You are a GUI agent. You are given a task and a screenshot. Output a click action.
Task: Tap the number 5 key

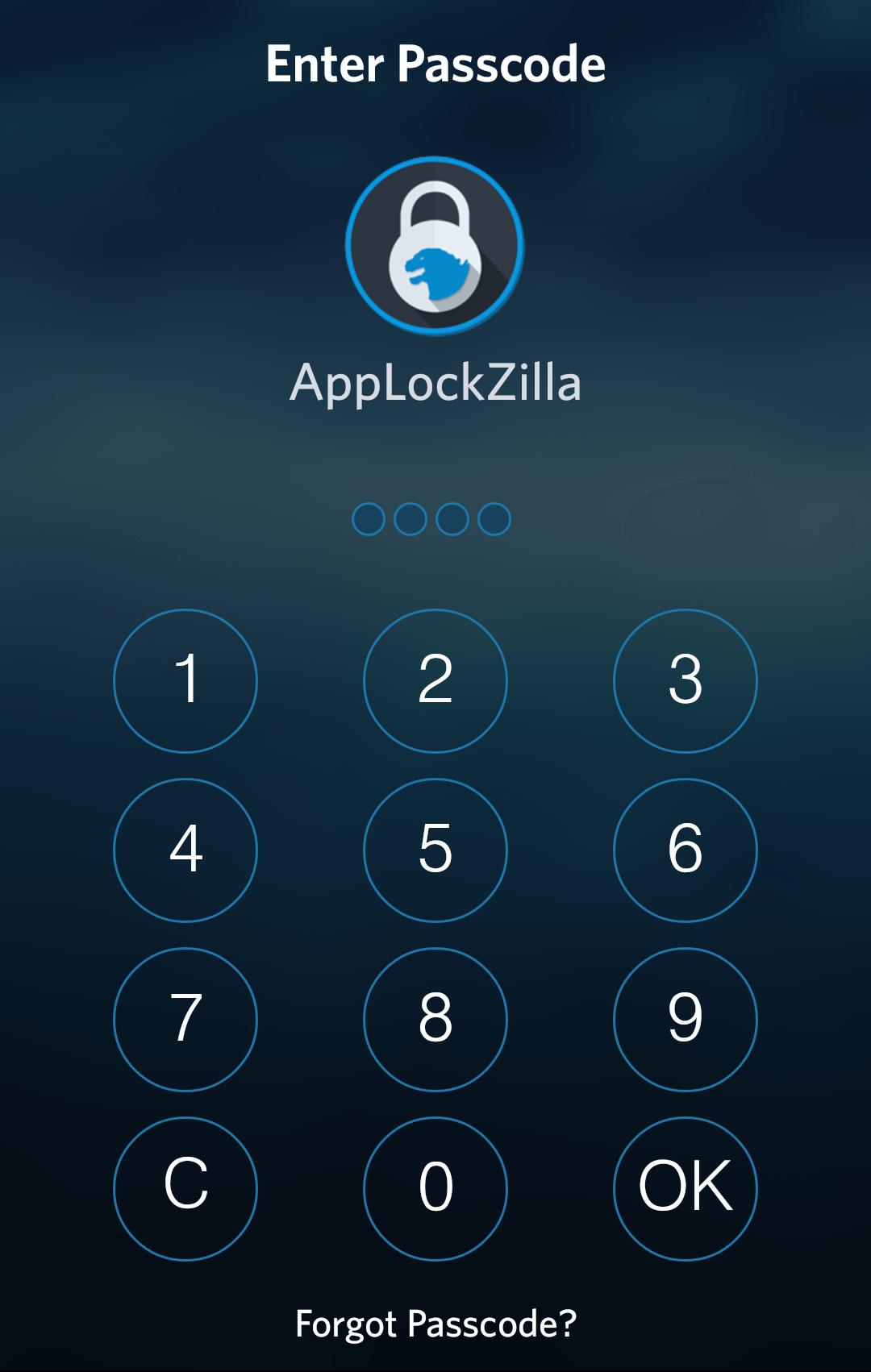(435, 850)
